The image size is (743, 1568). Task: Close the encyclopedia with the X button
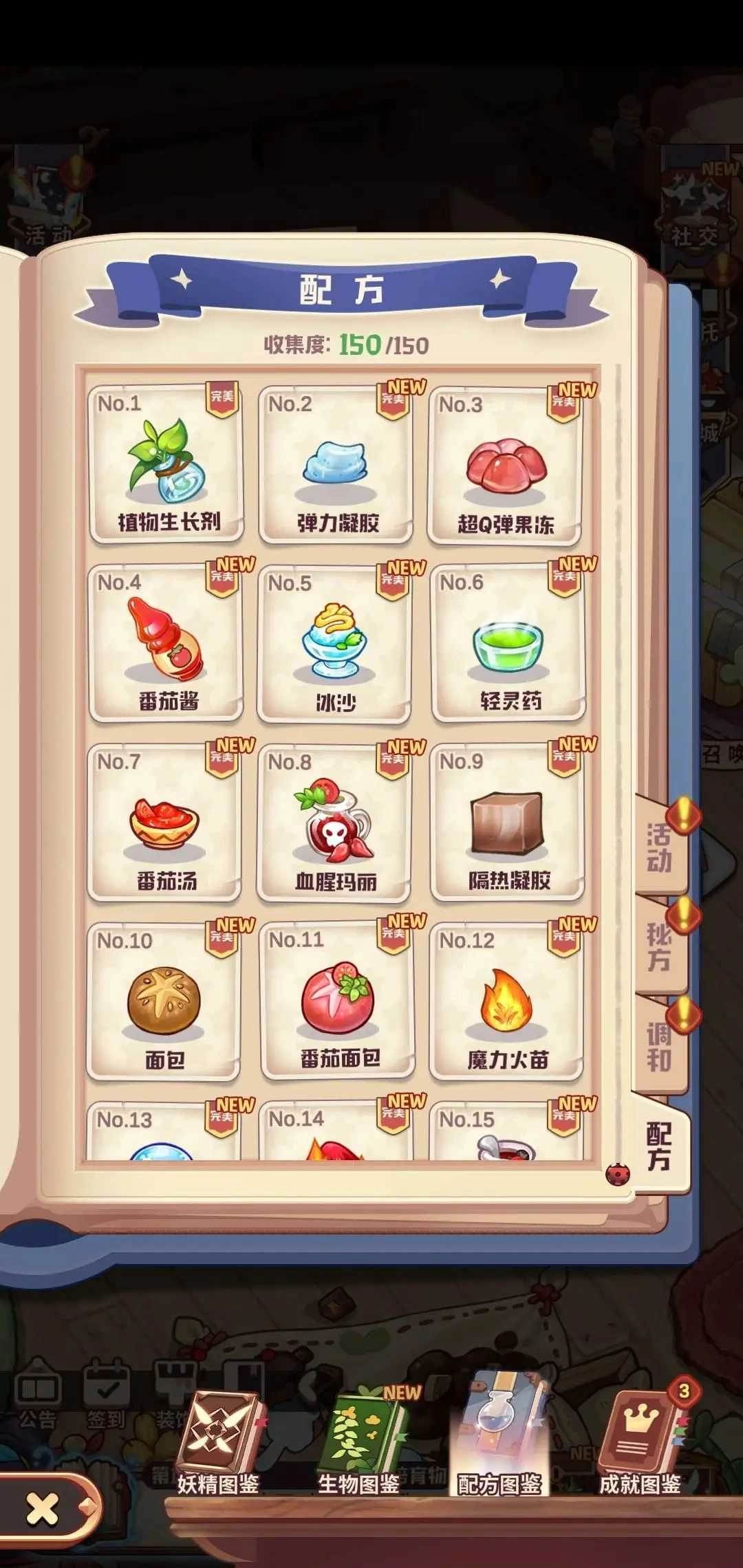[x=43, y=1510]
